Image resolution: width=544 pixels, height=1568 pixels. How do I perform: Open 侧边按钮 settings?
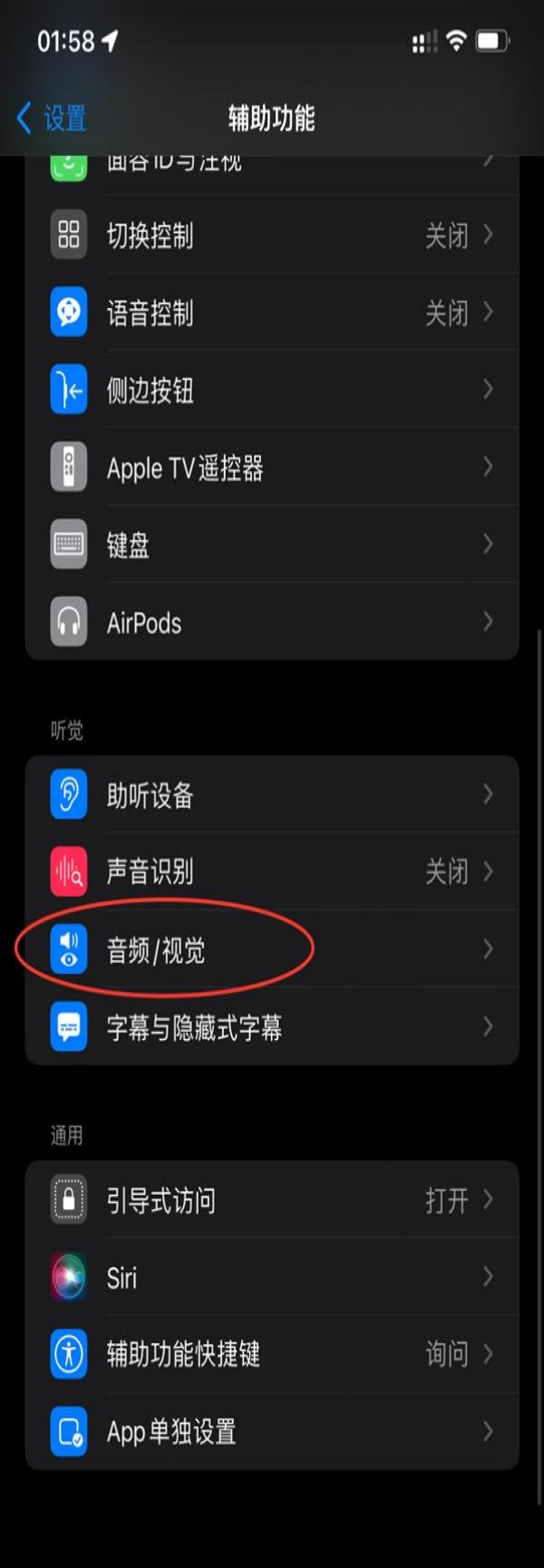(x=272, y=390)
